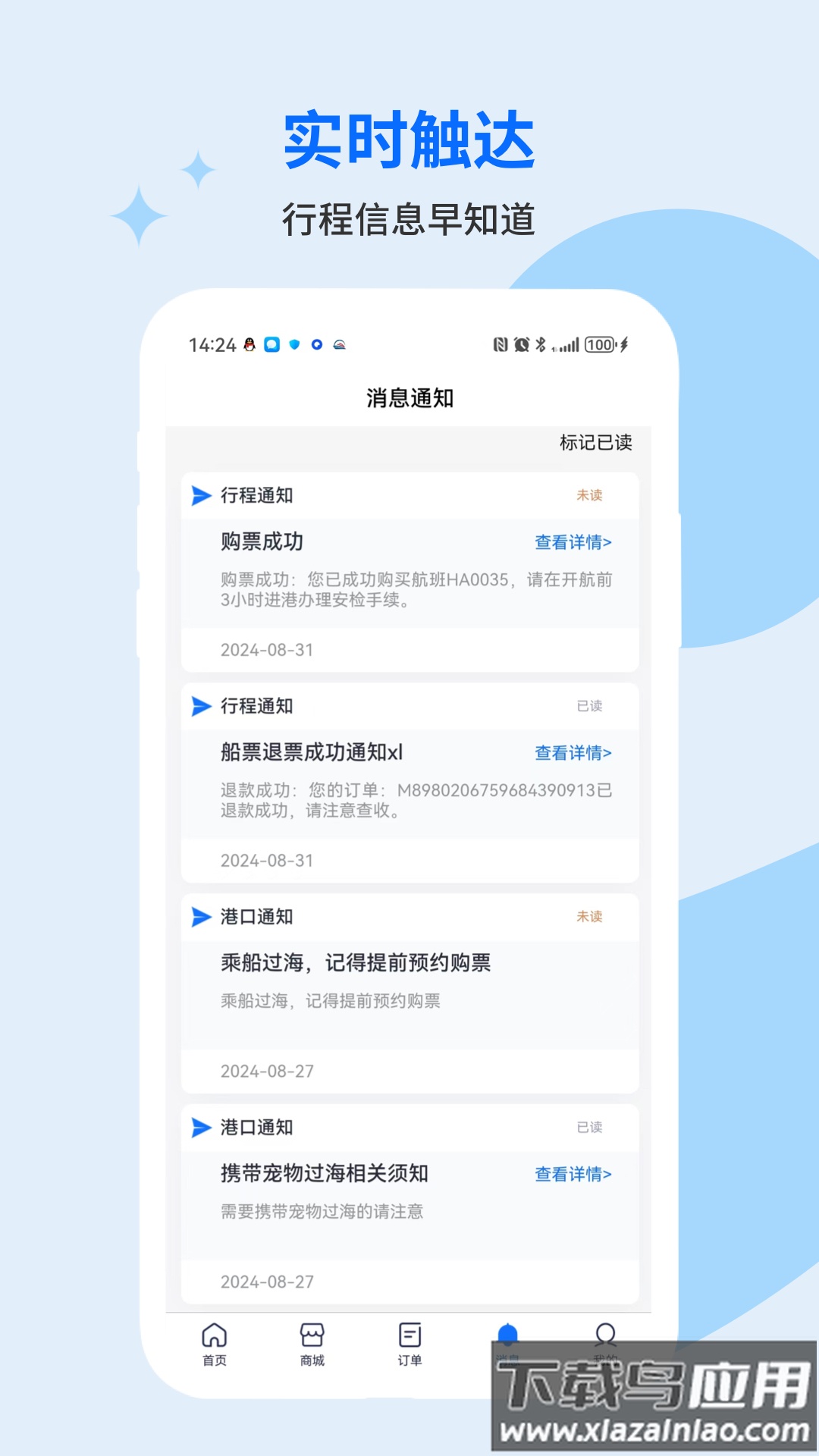Open 查看详情 for 购票成功 message
Viewport: 819px width, 1456px height.
[574, 543]
